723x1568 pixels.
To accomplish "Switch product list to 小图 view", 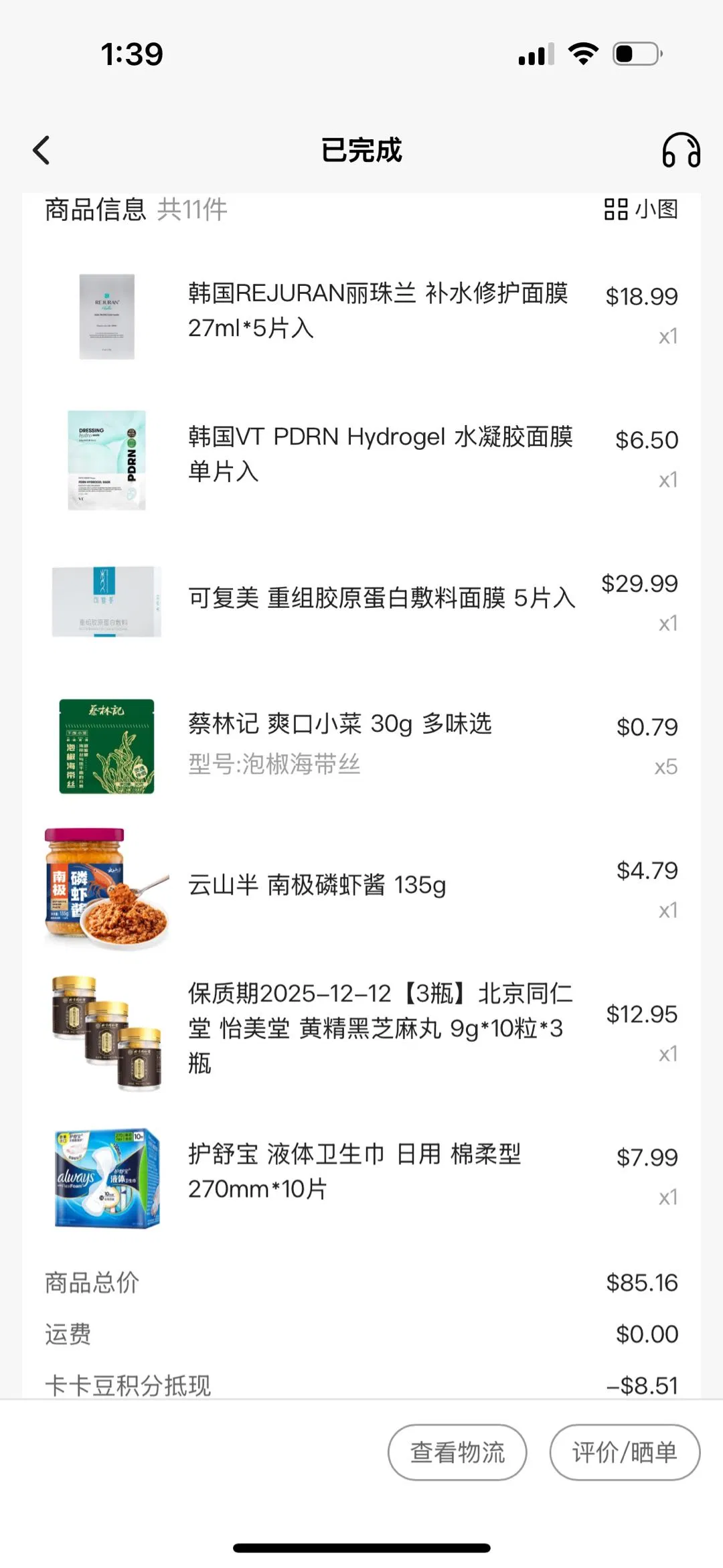I will click(x=641, y=210).
